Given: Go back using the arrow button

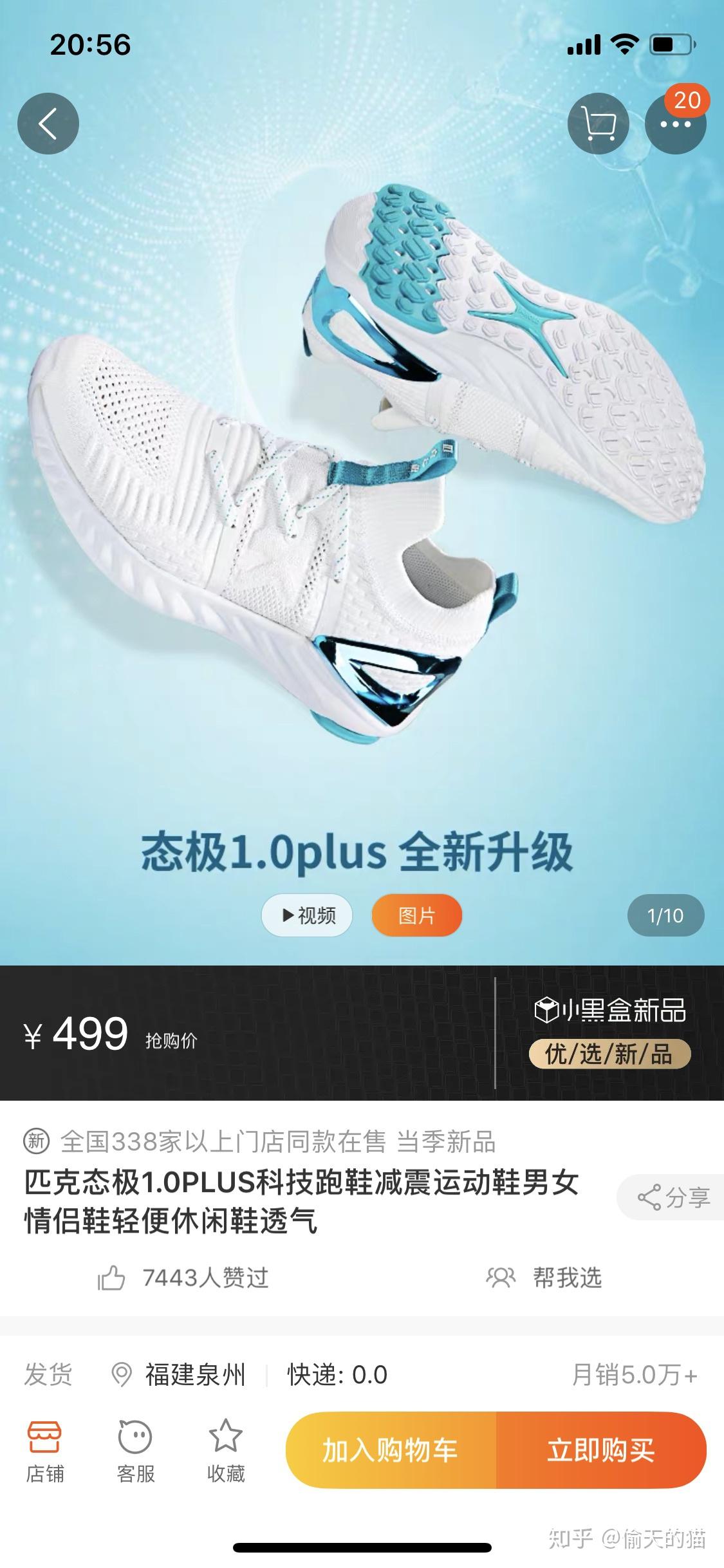Looking at the screenshot, I should click(x=48, y=123).
